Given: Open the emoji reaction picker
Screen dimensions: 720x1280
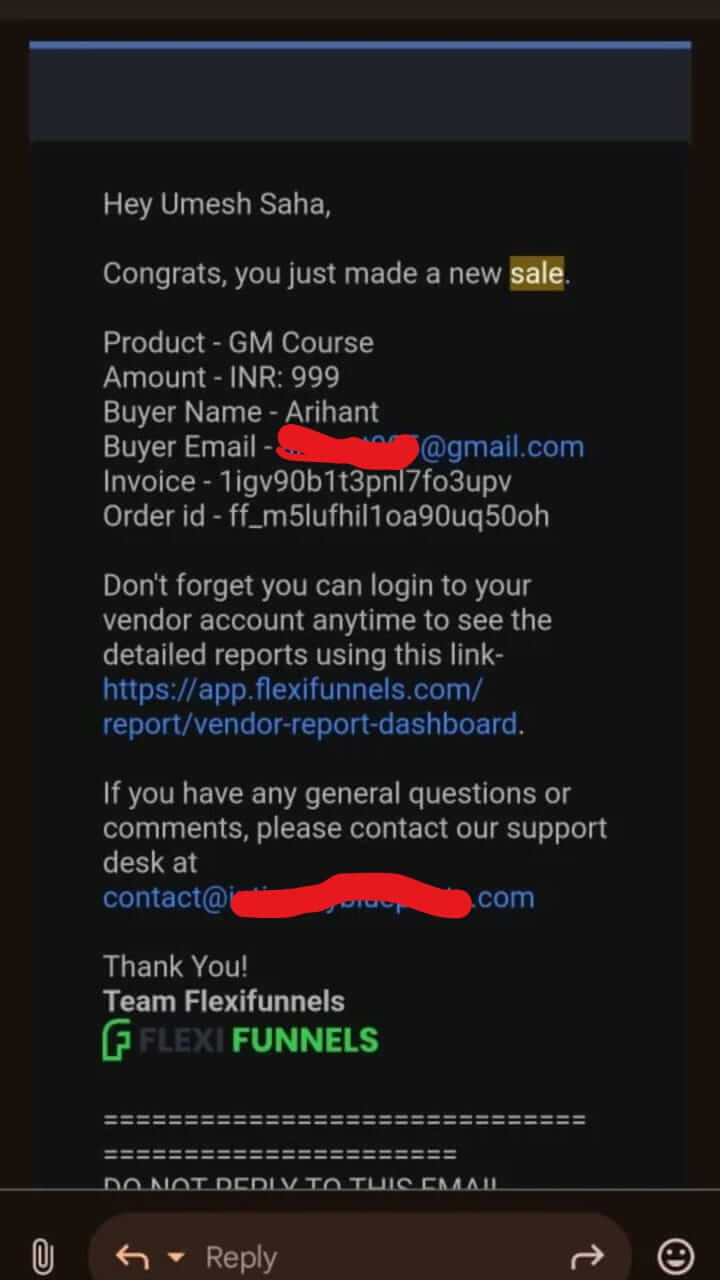Looking at the screenshot, I should point(676,1256).
